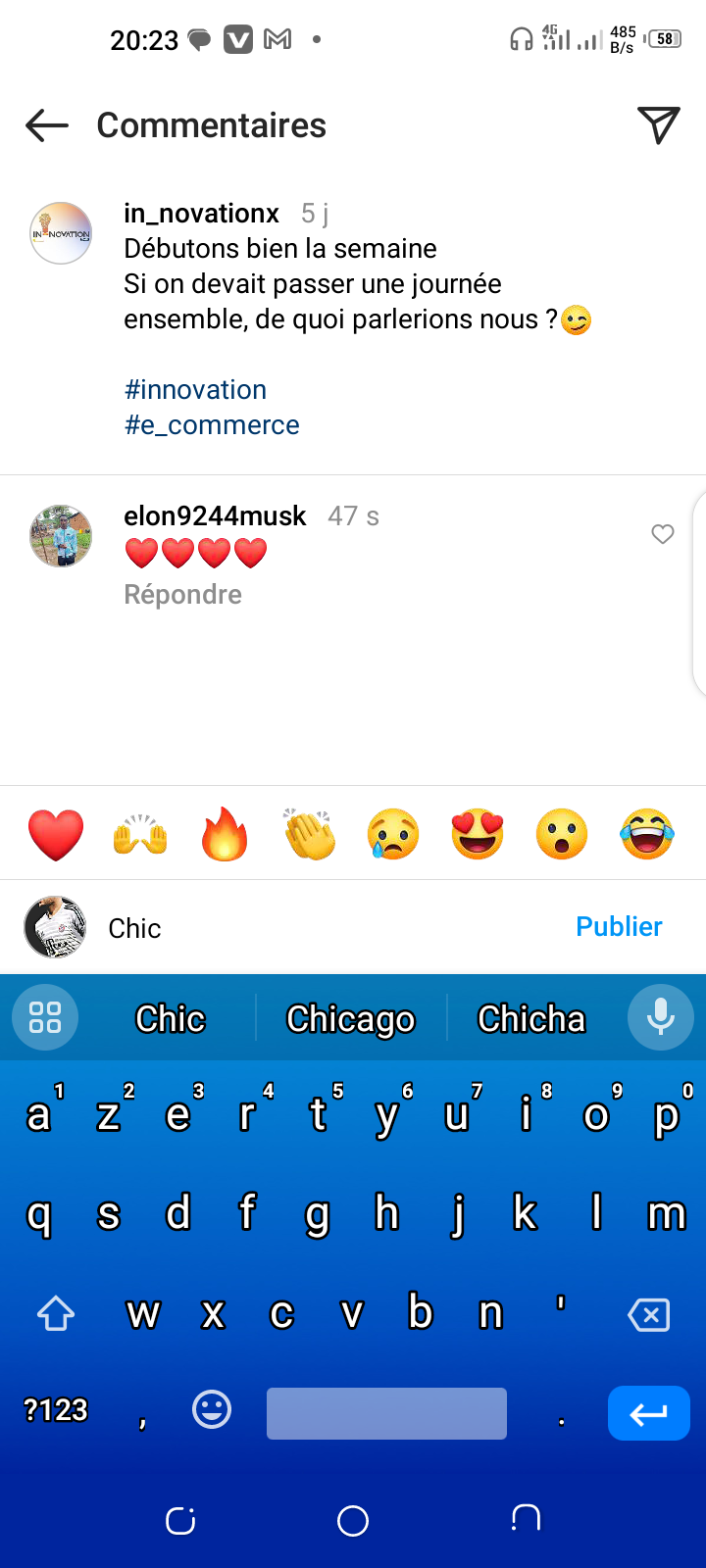Image resolution: width=706 pixels, height=1568 pixels.
Task: Delete a character with the backspace key
Action: tap(648, 1314)
